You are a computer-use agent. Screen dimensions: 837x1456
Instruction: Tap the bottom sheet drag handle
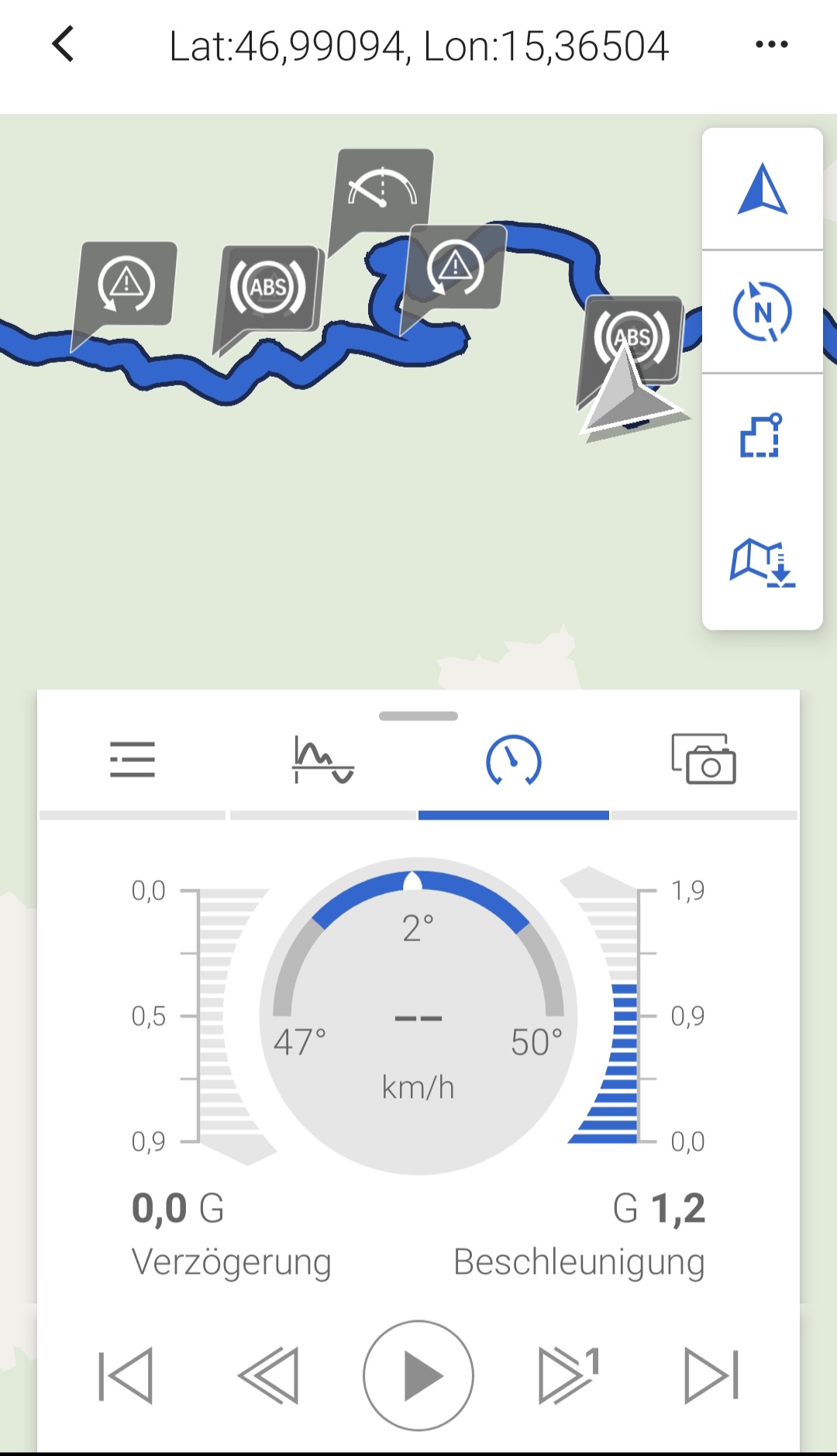tap(418, 716)
